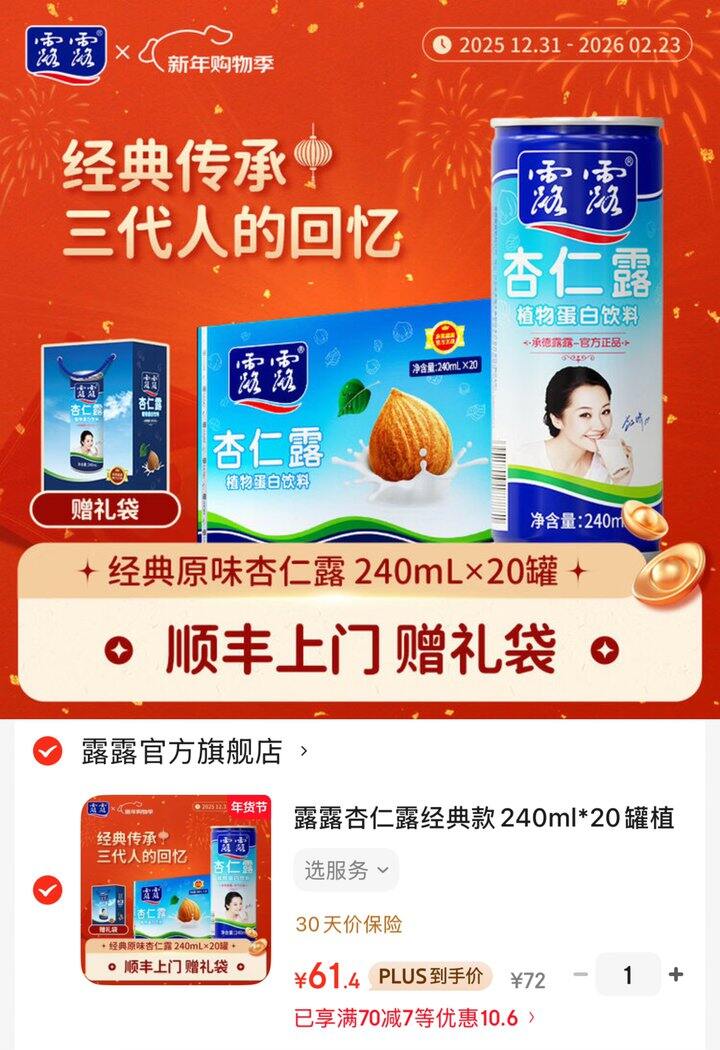
Task: Expand the 选服务 dropdown
Action: 346,870
